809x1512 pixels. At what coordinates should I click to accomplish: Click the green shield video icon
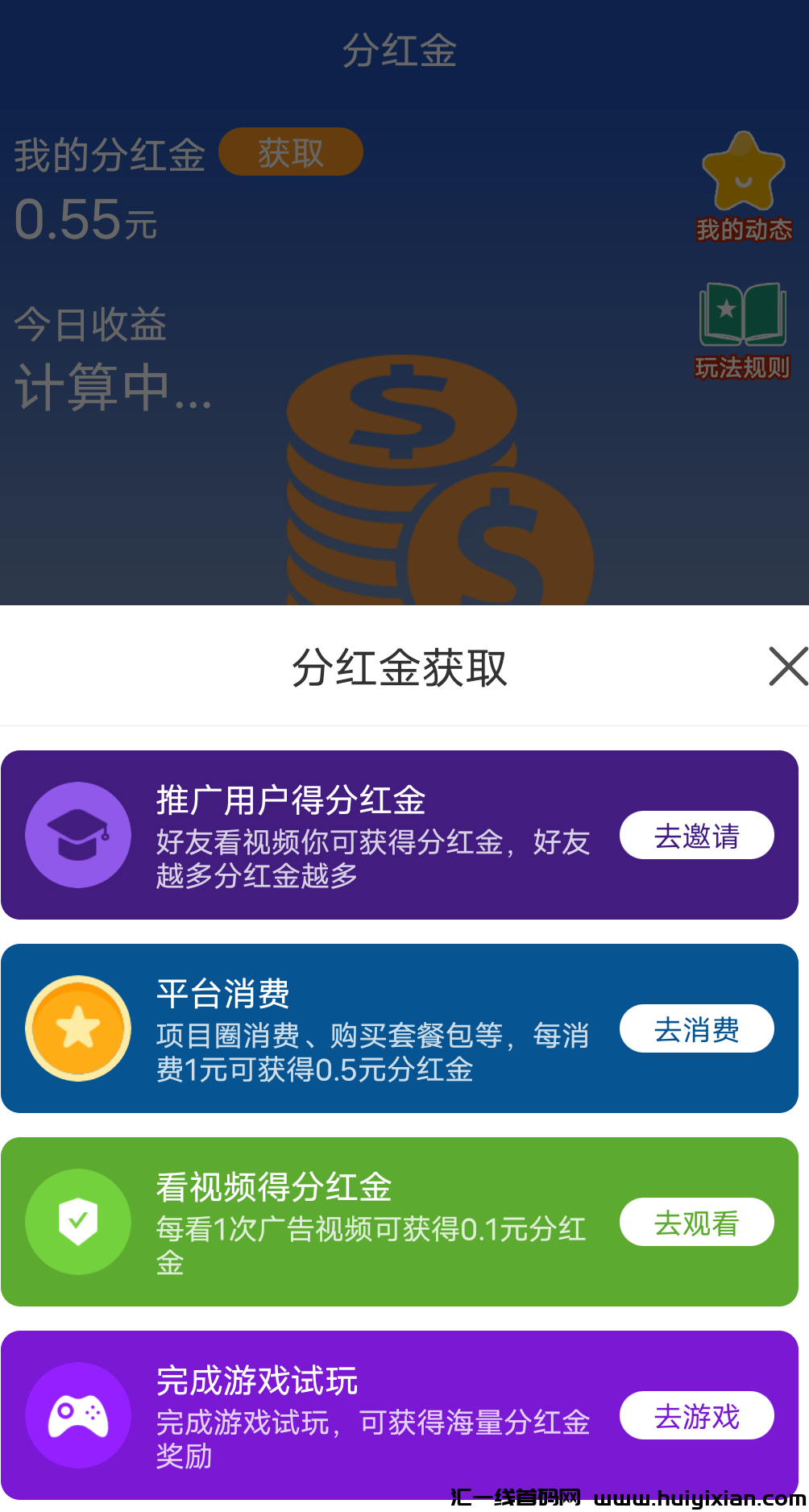77,1222
